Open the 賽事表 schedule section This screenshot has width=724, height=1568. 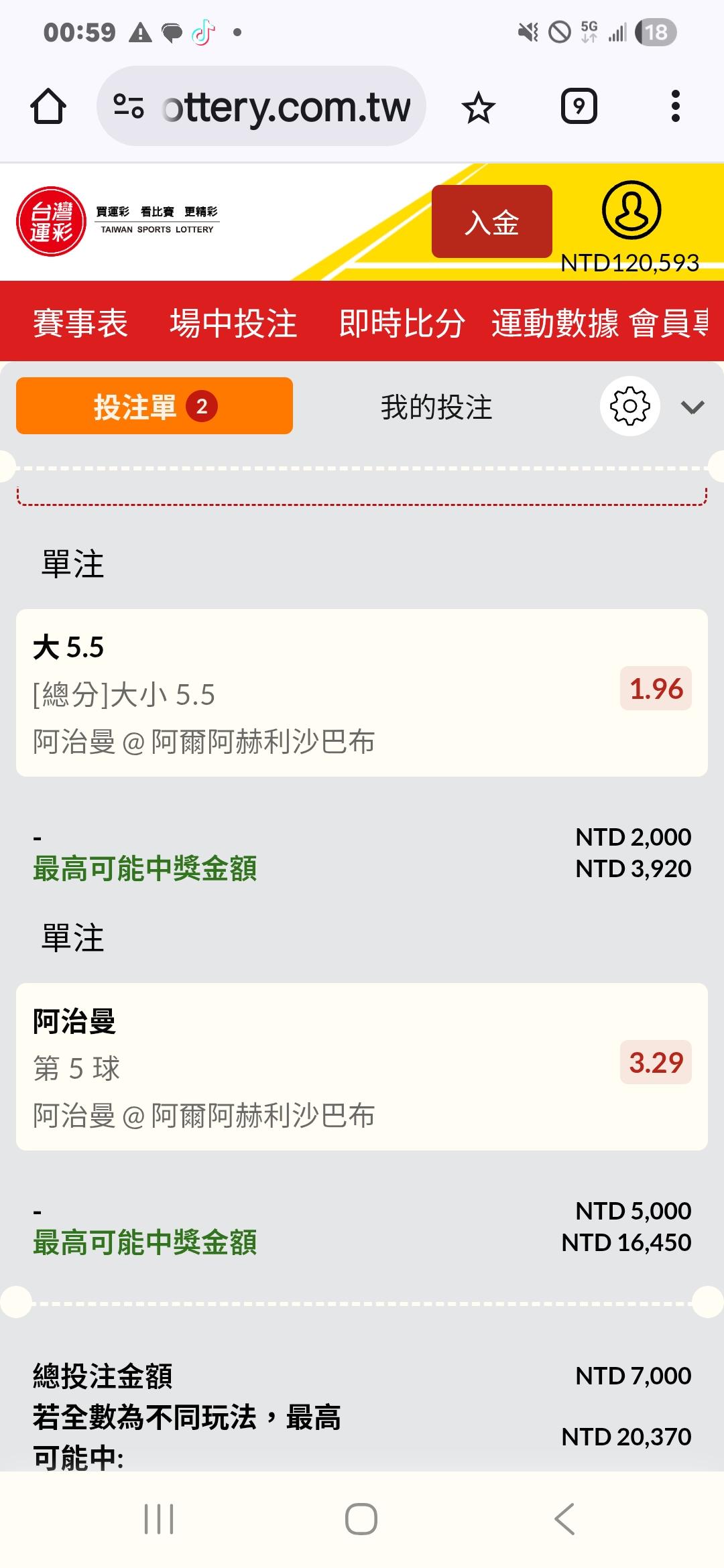pyautogui.click(x=80, y=323)
